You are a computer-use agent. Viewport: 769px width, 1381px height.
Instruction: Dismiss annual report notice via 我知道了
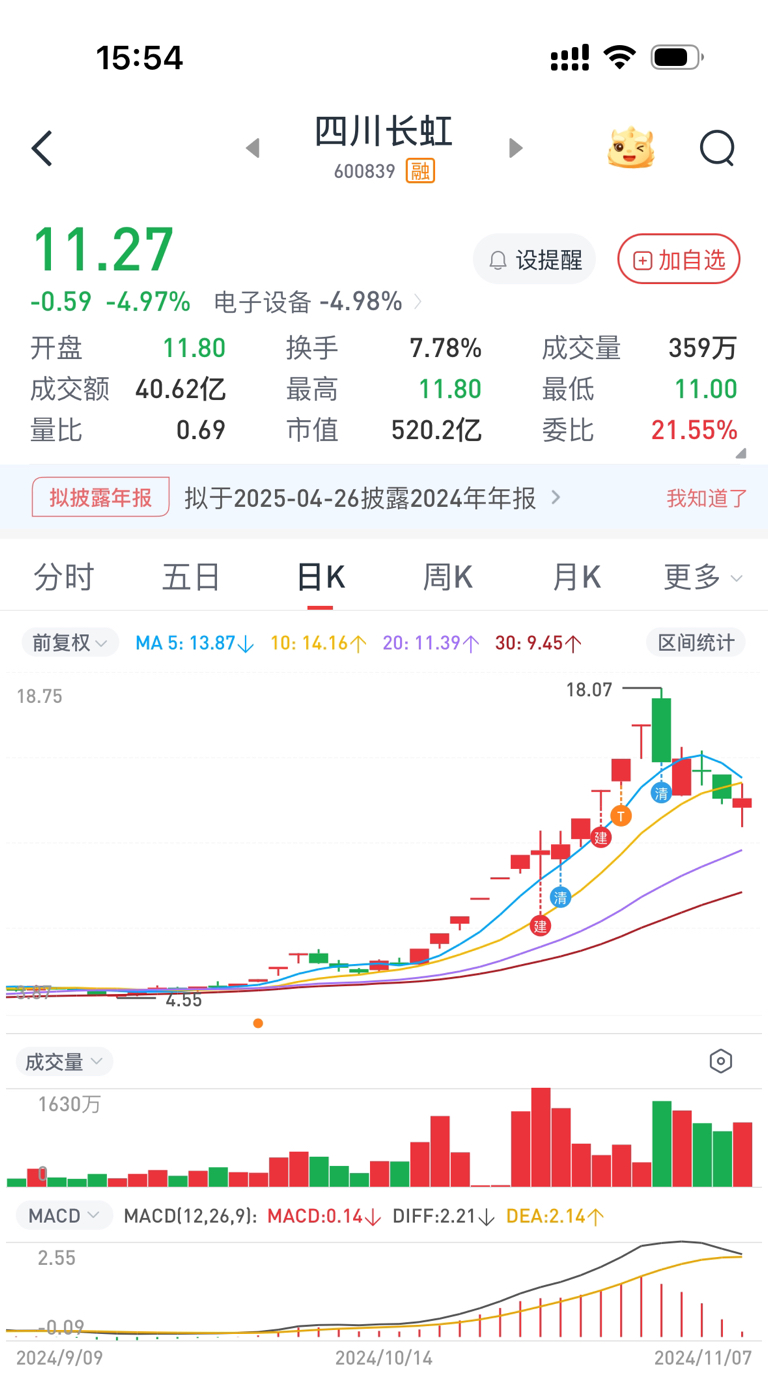706,498
